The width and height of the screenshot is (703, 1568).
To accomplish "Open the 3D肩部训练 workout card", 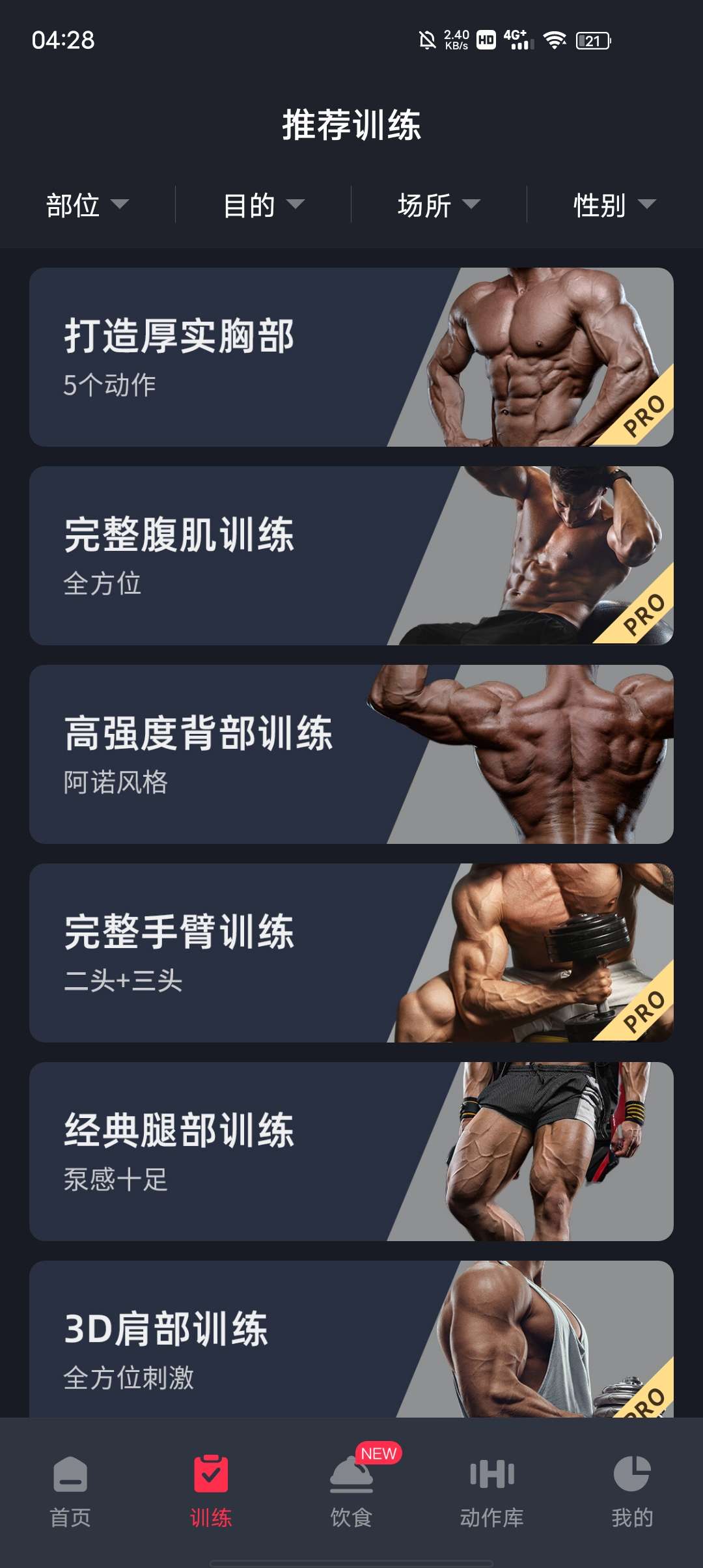I will [351, 1340].
